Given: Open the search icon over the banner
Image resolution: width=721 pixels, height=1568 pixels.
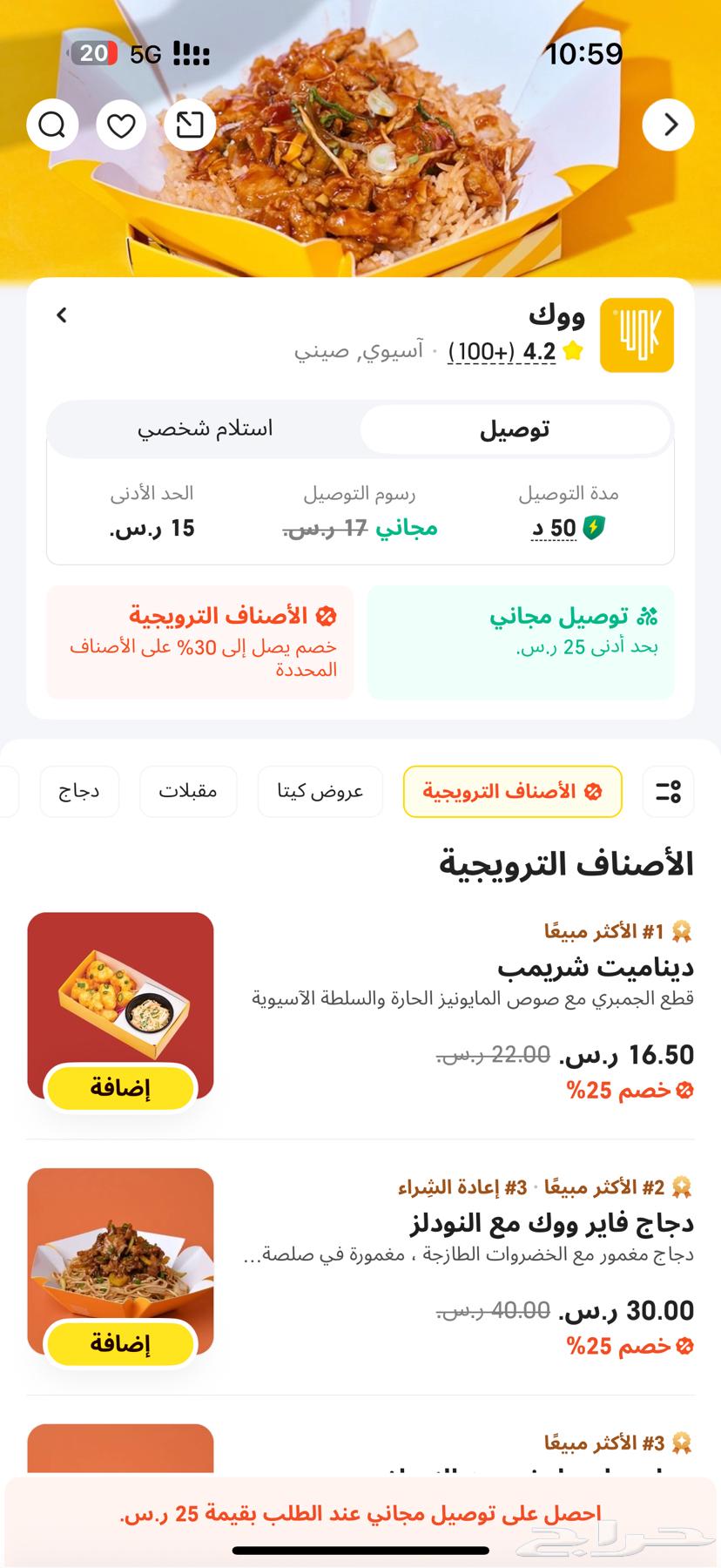Looking at the screenshot, I should 53,125.
